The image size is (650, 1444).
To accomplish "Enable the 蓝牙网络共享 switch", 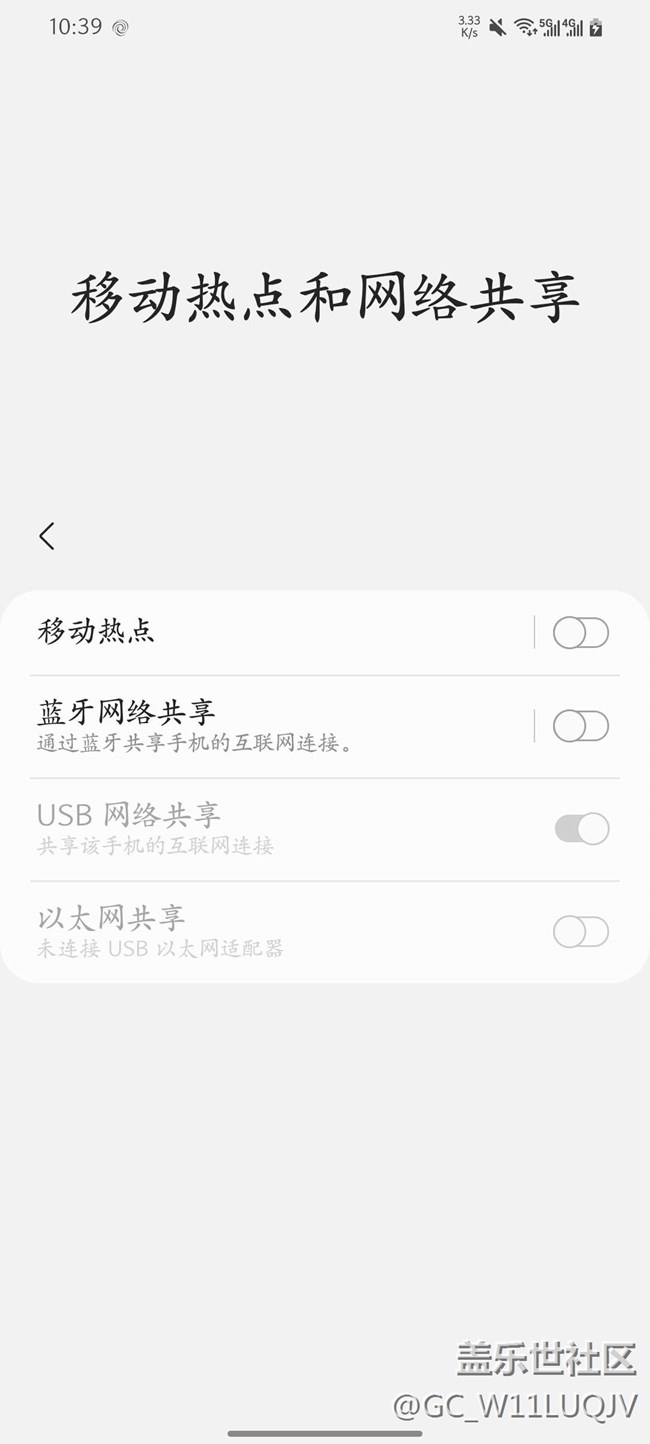I will (581, 726).
